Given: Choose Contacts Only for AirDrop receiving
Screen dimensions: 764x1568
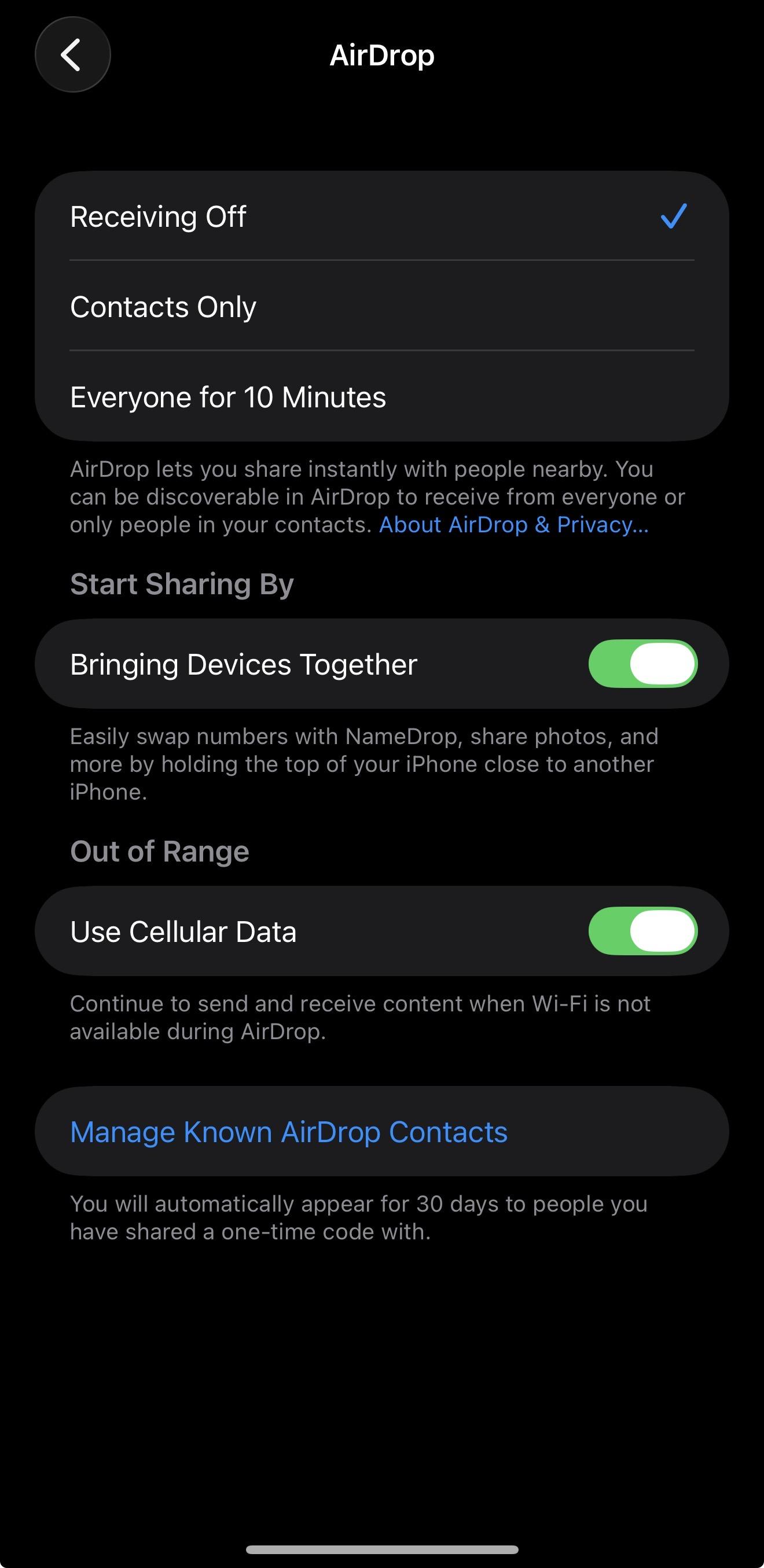Looking at the screenshot, I should [381, 306].
